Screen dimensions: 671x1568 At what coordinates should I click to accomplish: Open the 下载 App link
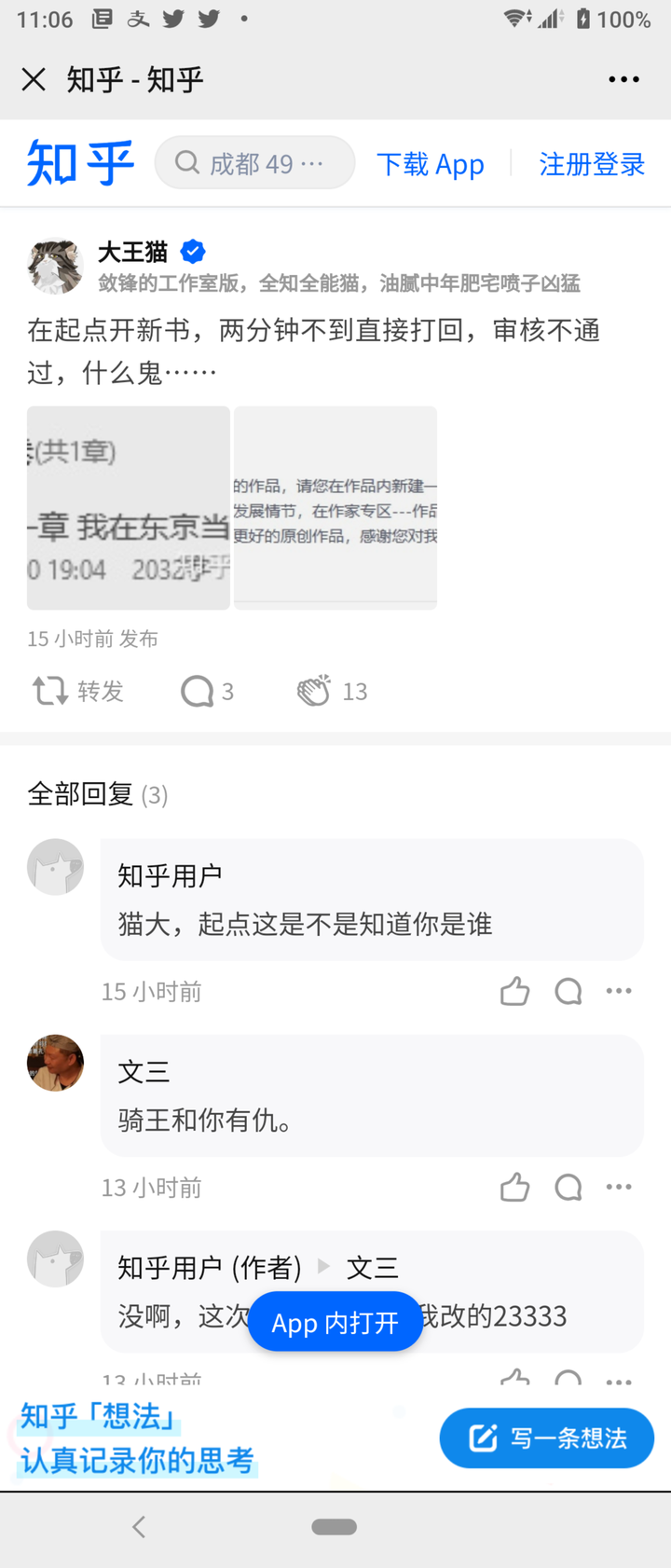(x=431, y=163)
